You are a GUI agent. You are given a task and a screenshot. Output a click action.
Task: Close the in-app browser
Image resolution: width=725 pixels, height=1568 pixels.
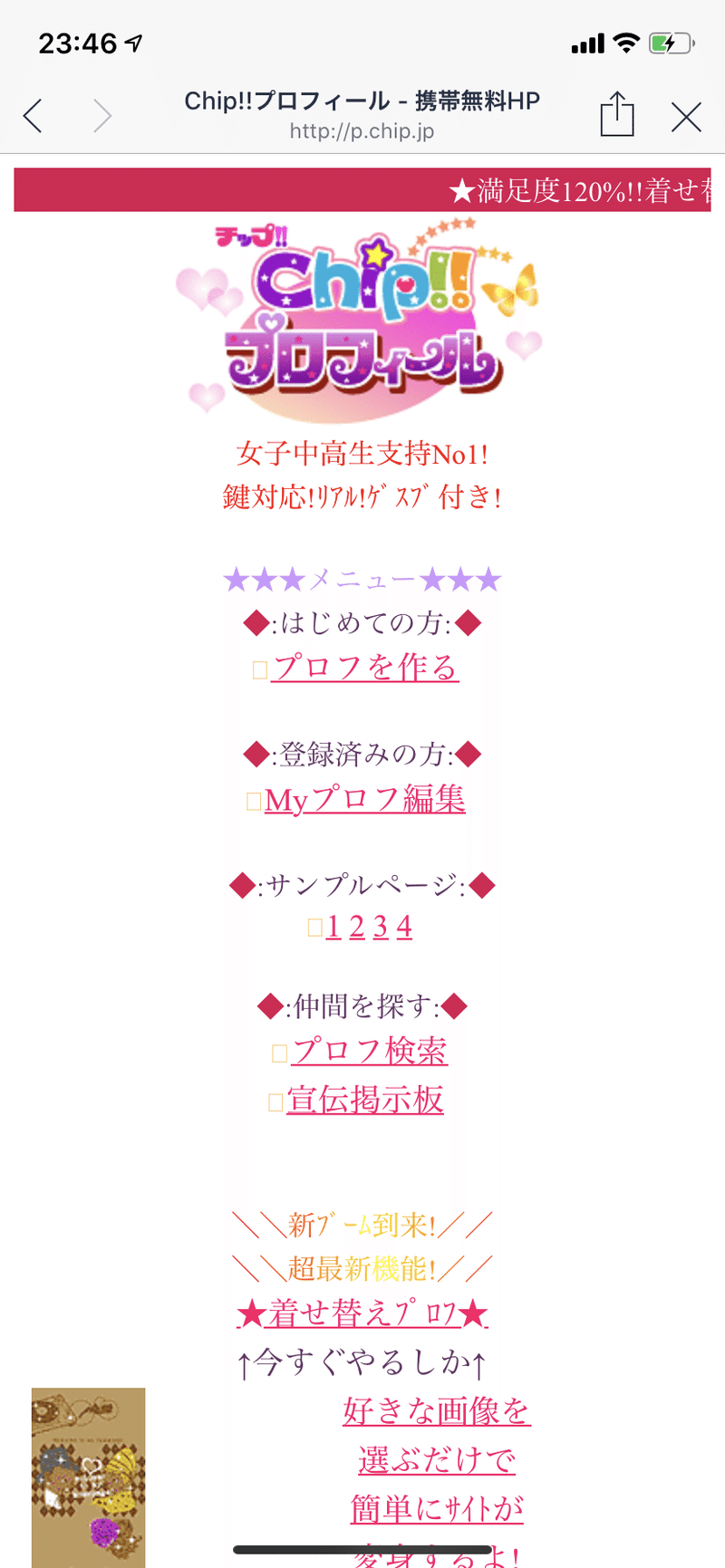coord(686,117)
